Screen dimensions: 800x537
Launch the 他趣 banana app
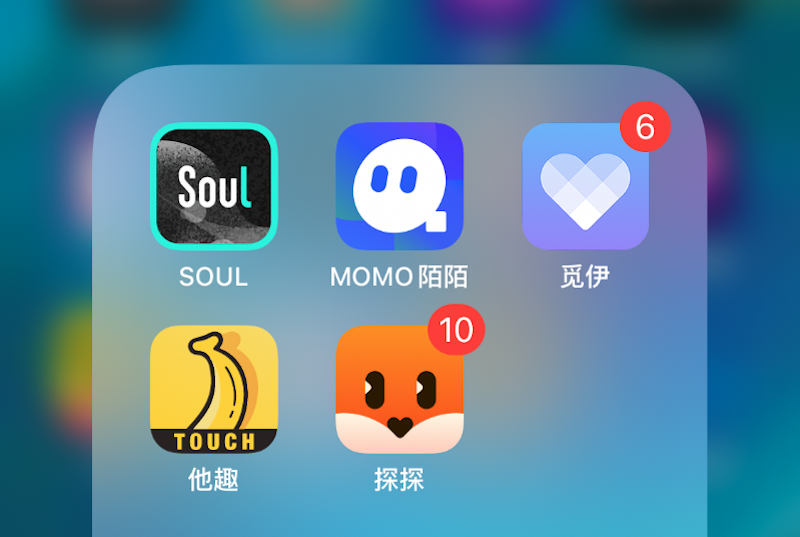point(213,389)
